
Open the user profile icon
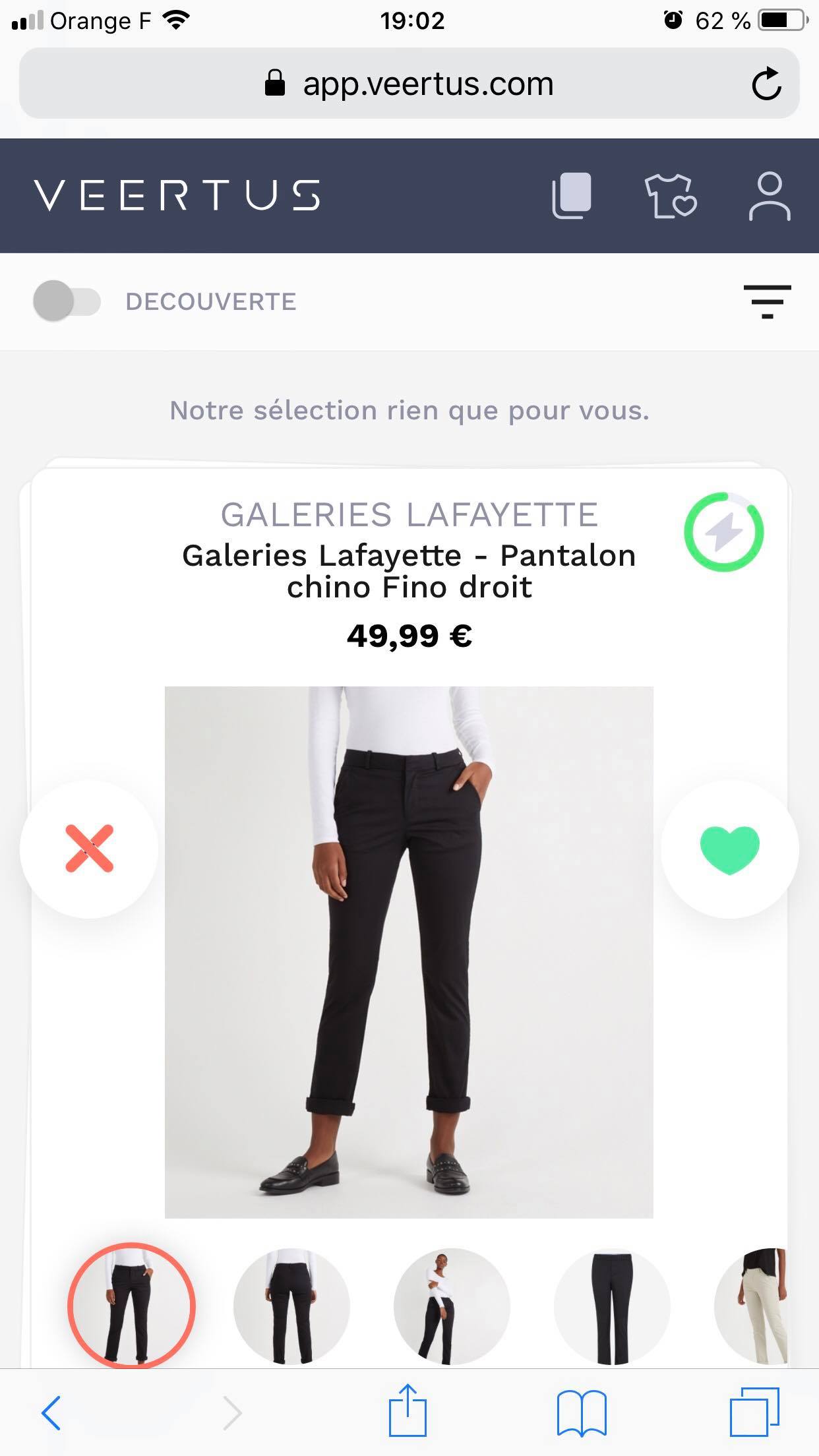(x=770, y=196)
